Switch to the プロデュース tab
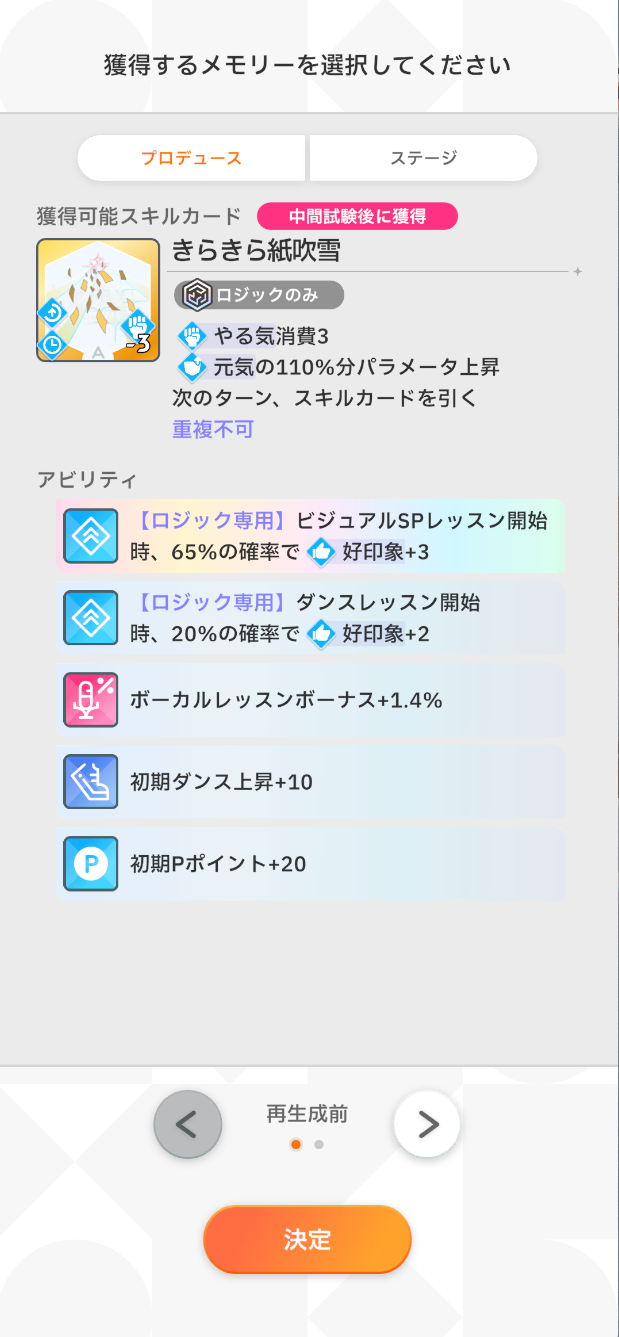Image resolution: width=619 pixels, height=1337 pixels. point(191,158)
